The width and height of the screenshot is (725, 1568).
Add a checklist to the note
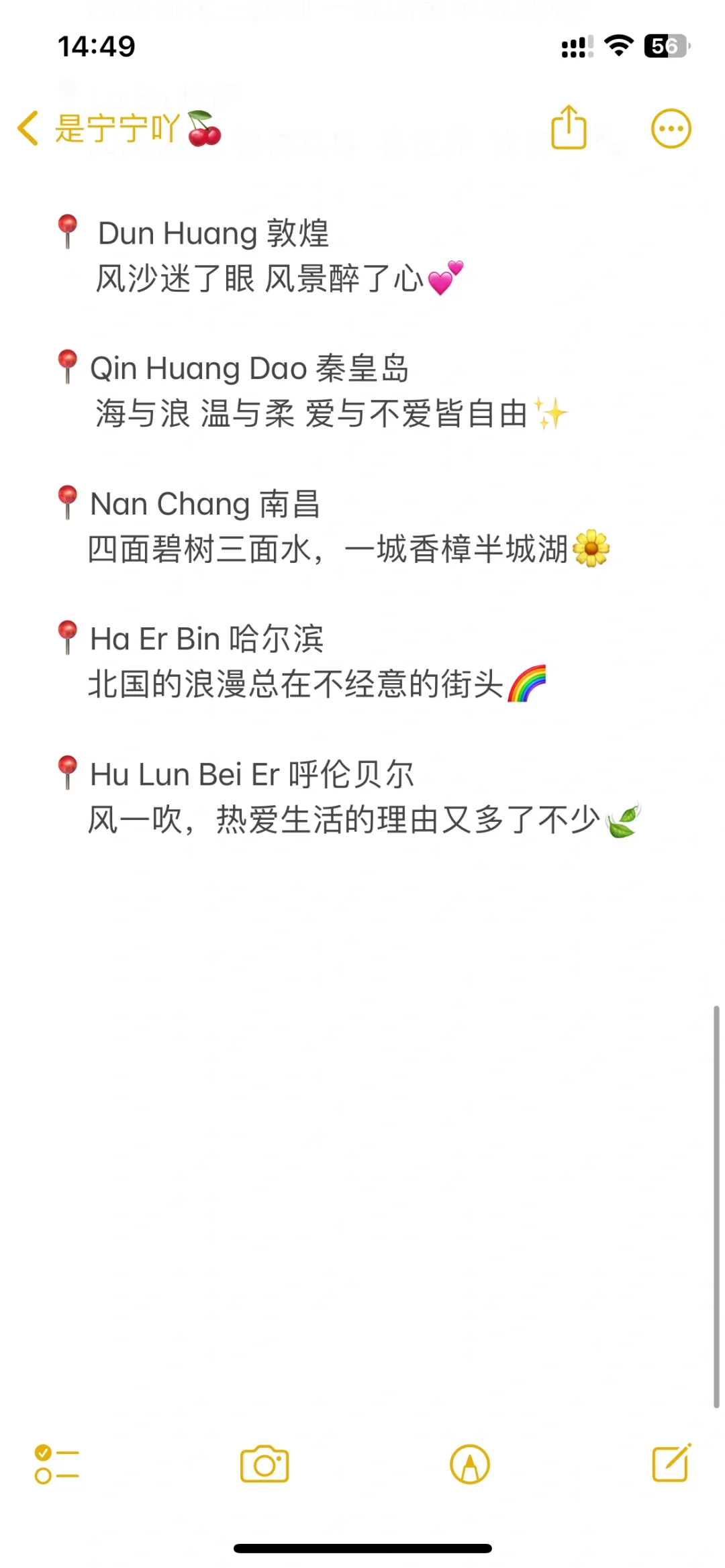click(57, 1464)
